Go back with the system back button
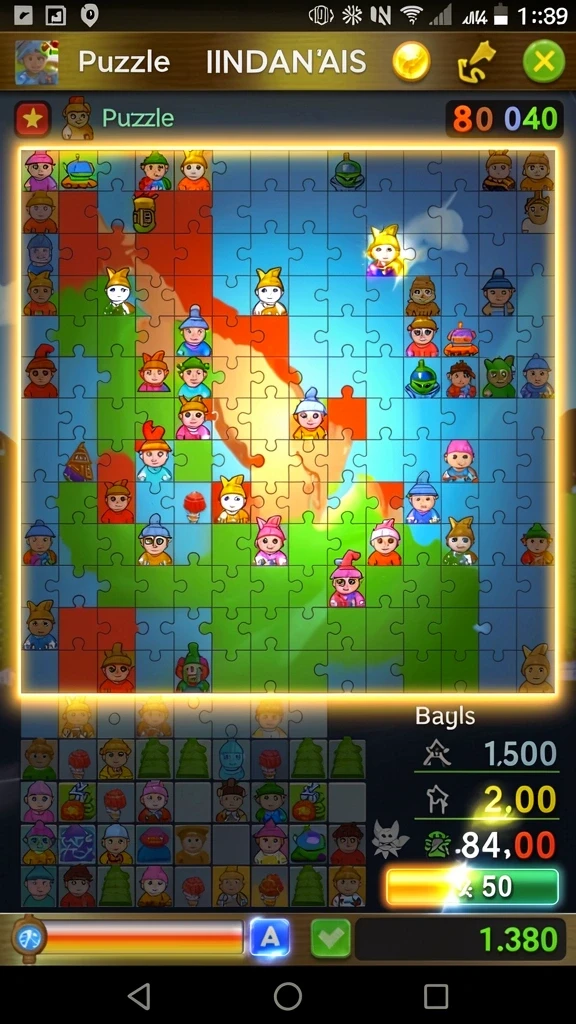Image resolution: width=576 pixels, height=1024 pixels. [x=140, y=997]
